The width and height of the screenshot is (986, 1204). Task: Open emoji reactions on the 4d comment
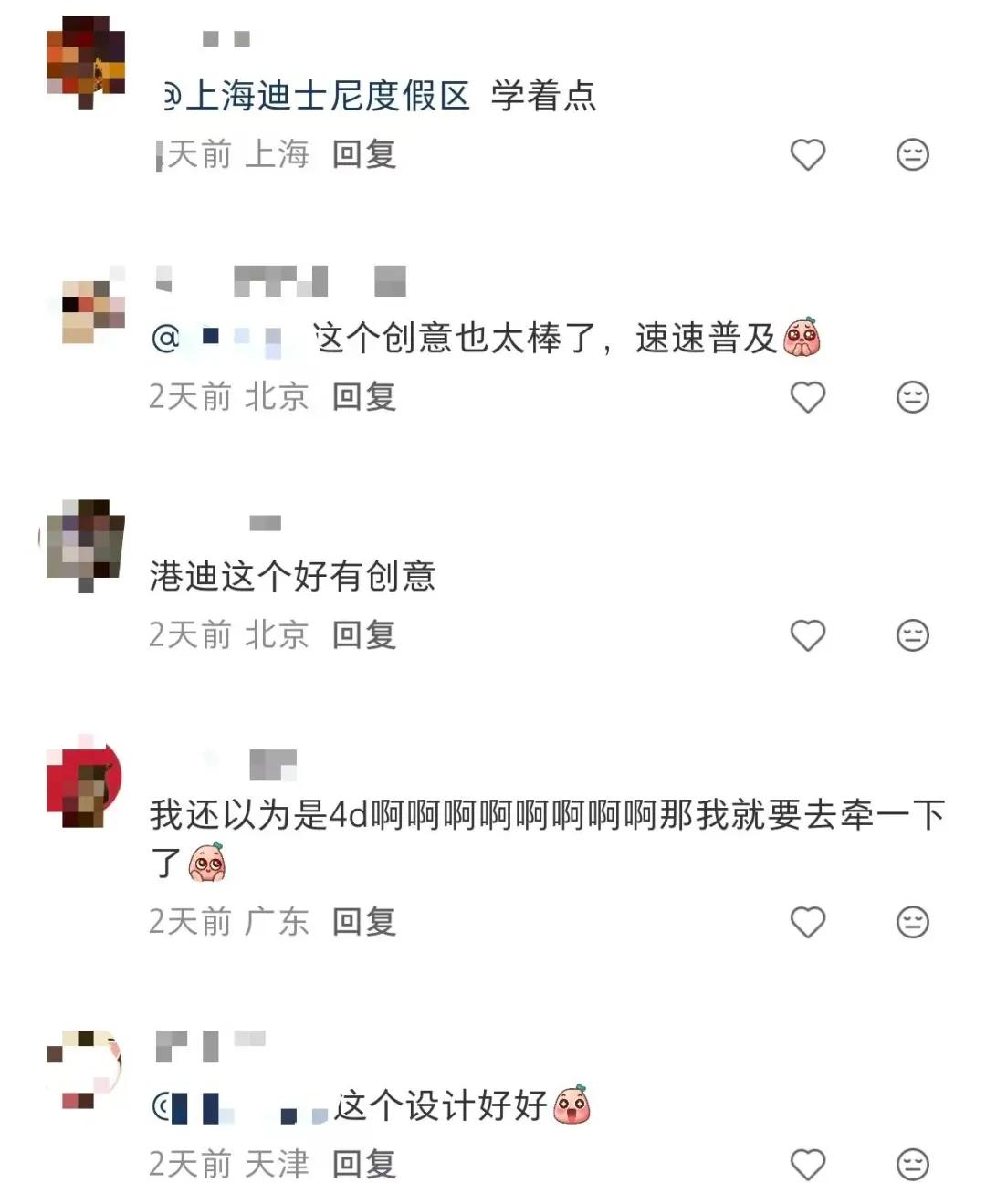(x=910, y=923)
